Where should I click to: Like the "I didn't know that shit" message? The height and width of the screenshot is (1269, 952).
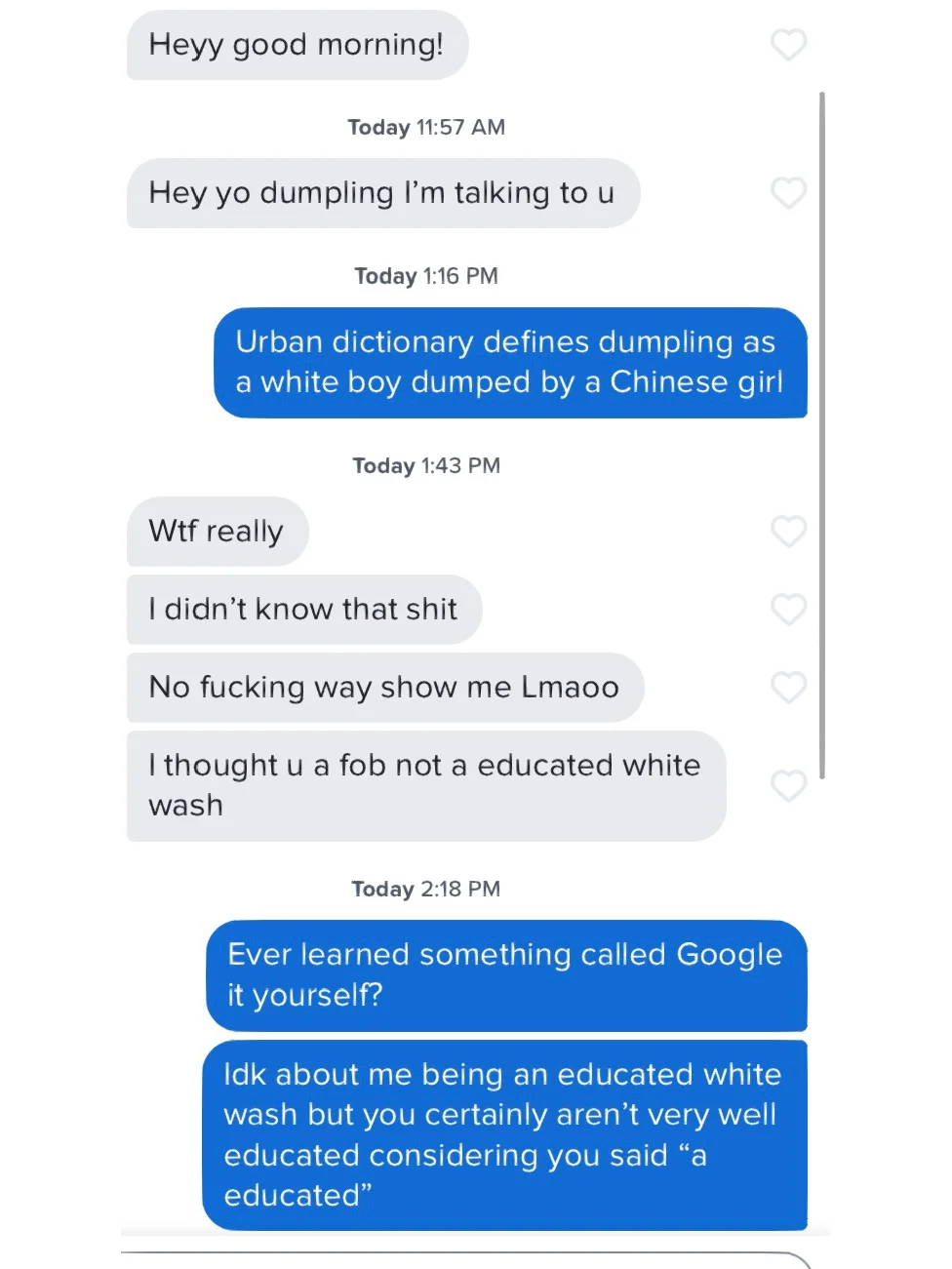pos(788,609)
